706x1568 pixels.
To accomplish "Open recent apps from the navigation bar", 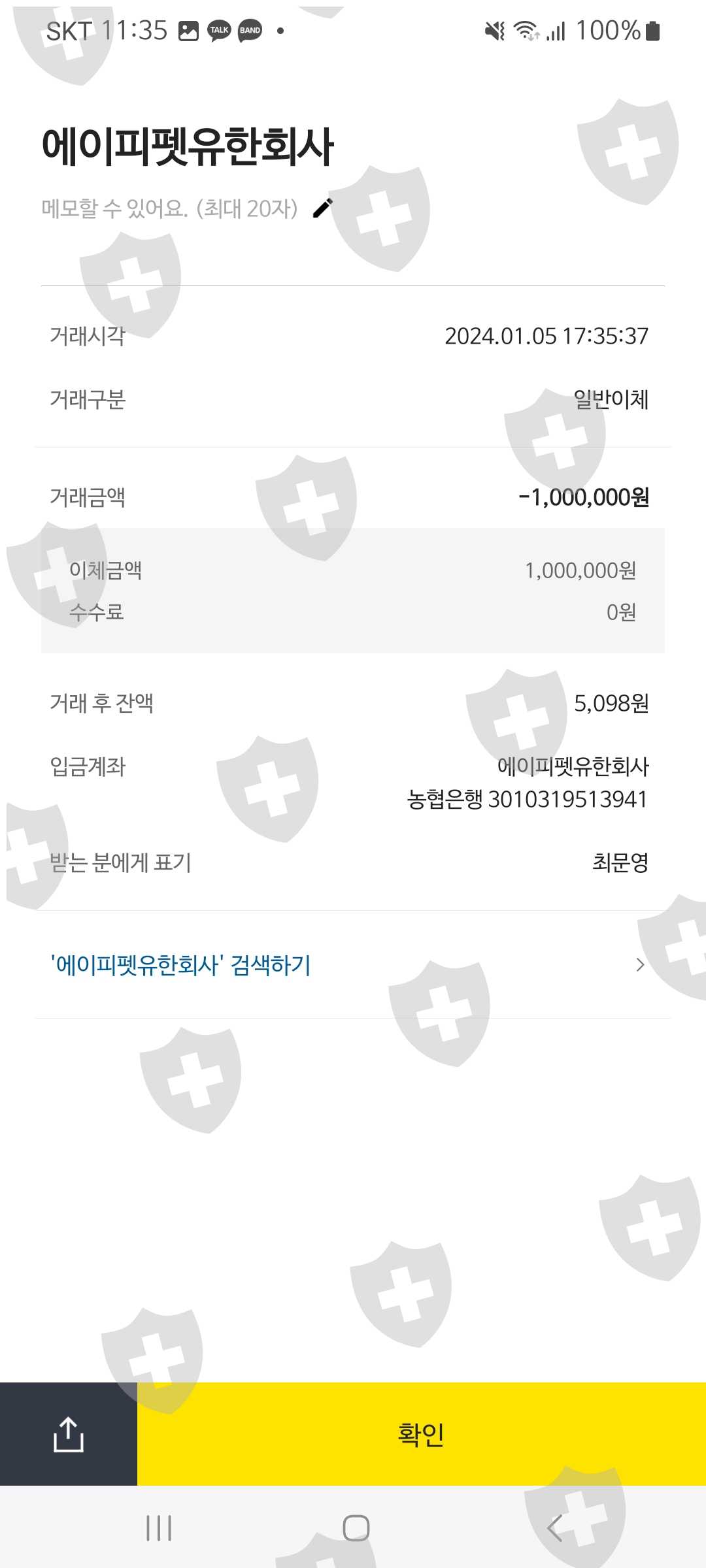I will pyautogui.click(x=159, y=1528).
